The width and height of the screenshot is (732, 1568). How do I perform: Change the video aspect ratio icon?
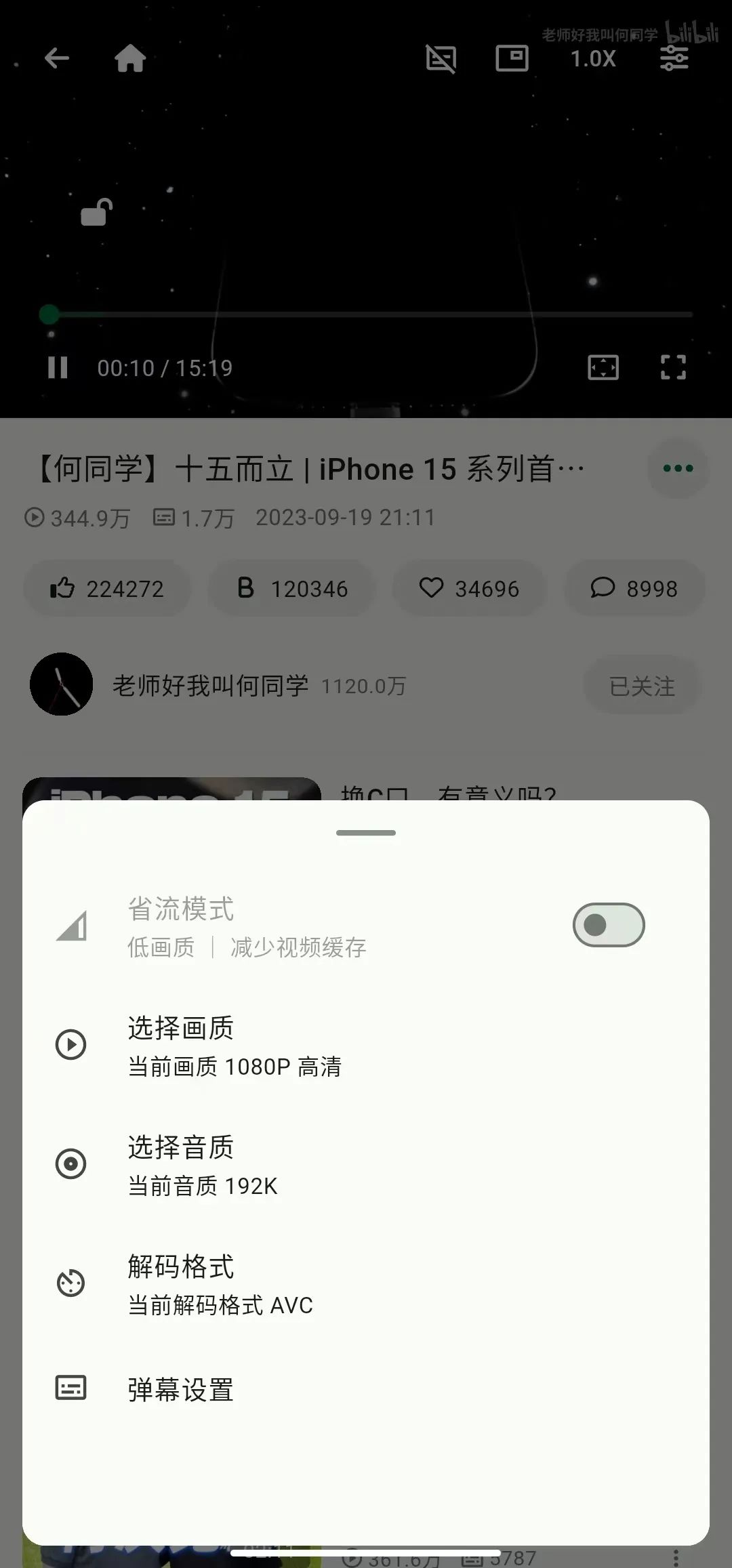(603, 368)
